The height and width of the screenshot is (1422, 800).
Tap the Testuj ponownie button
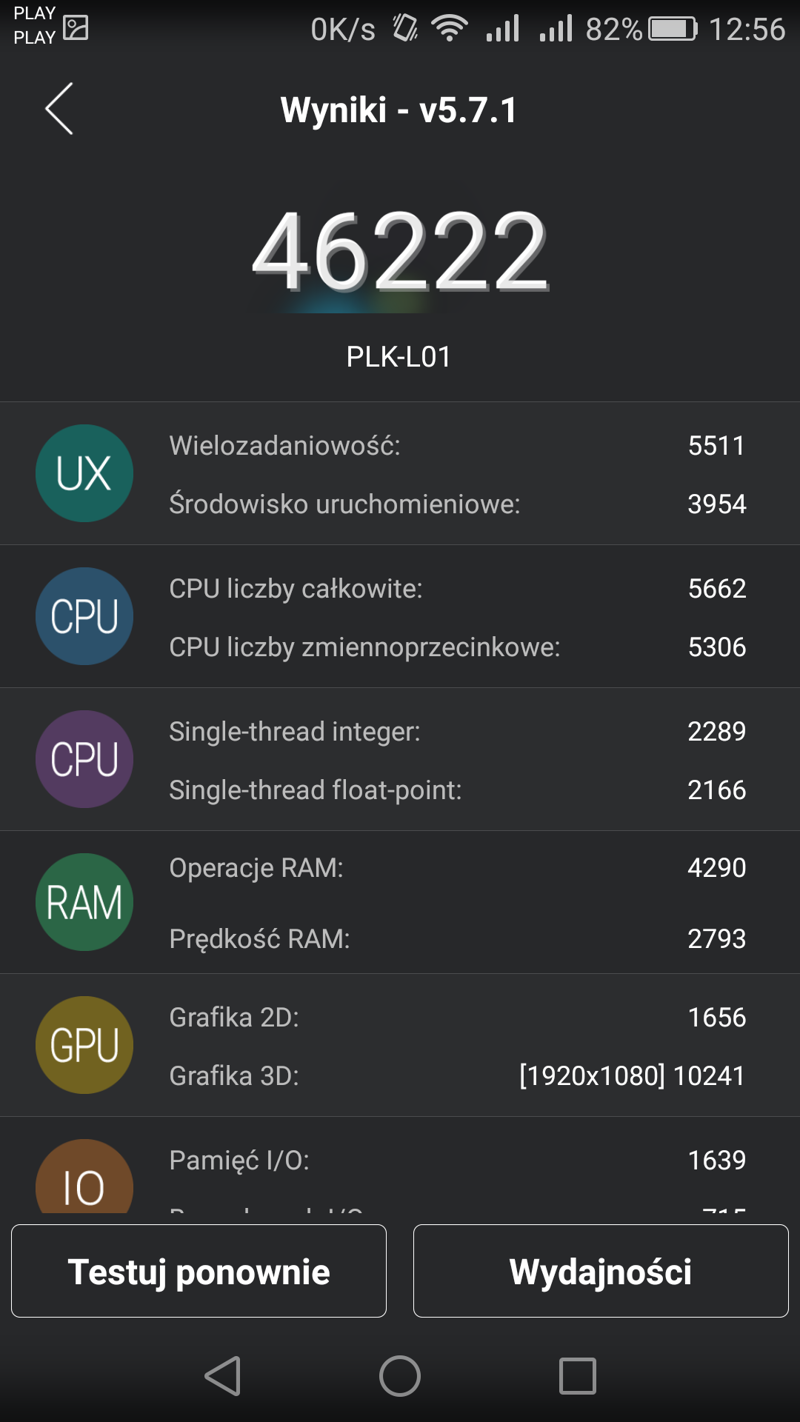point(199,1271)
